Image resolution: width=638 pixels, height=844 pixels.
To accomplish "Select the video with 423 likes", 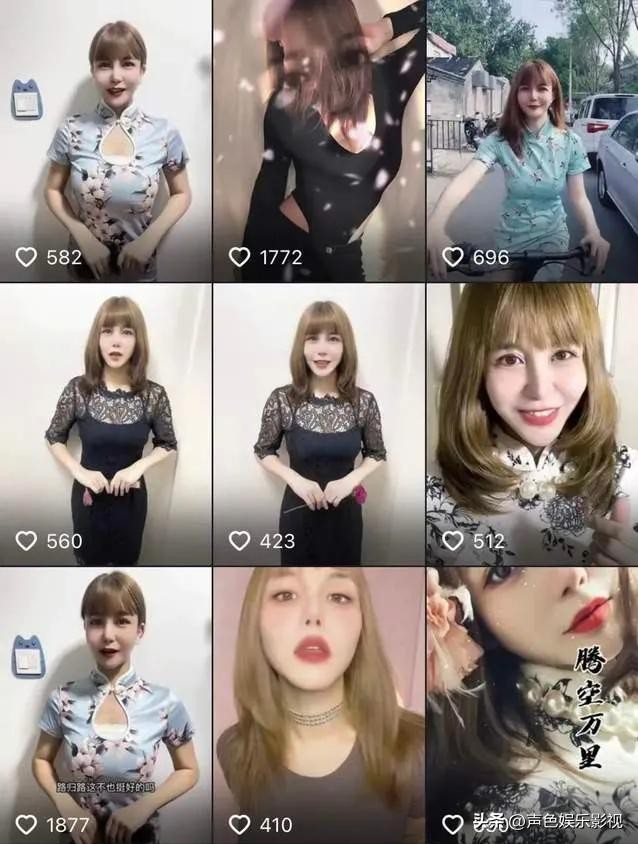I will (x=319, y=424).
